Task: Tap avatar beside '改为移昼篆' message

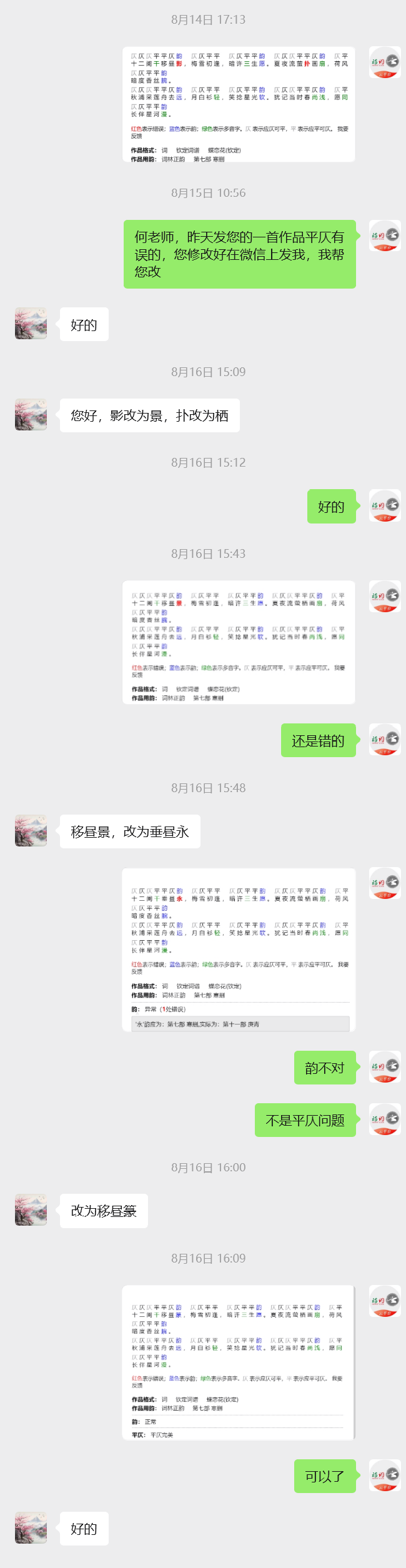Action: (x=31, y=1210)
